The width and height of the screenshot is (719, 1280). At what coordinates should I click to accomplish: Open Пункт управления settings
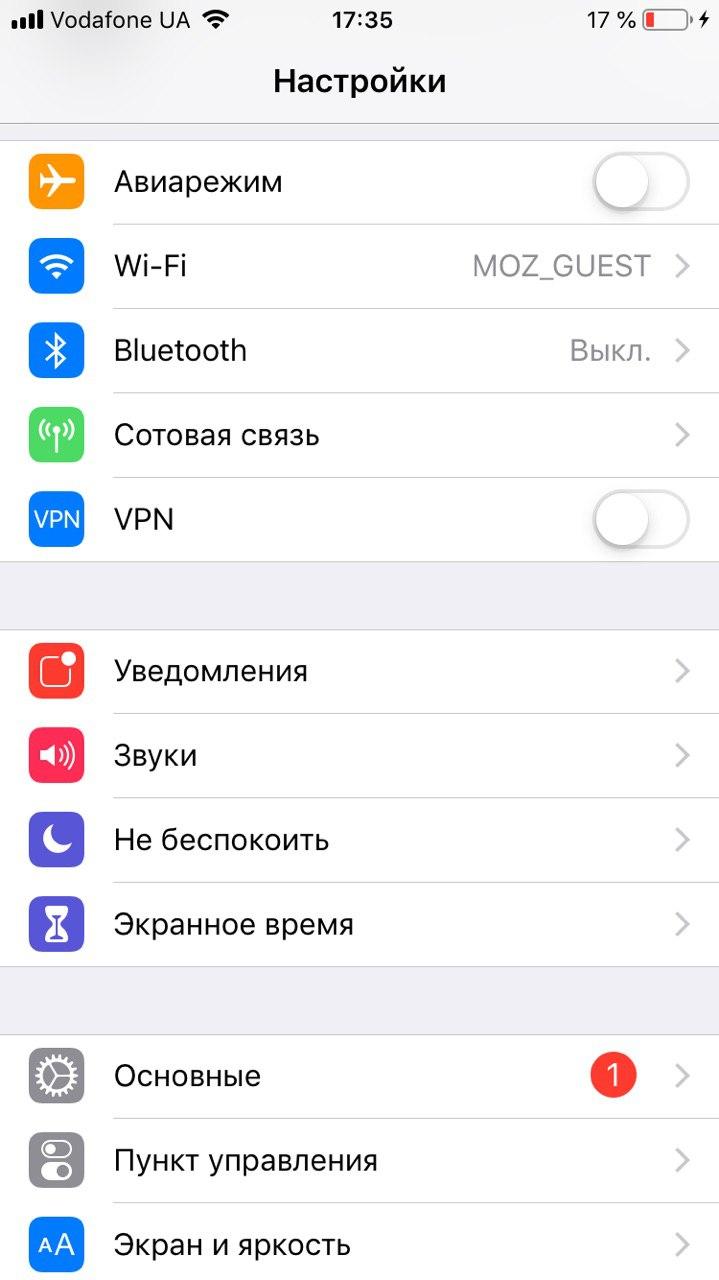click(360, 1161)
